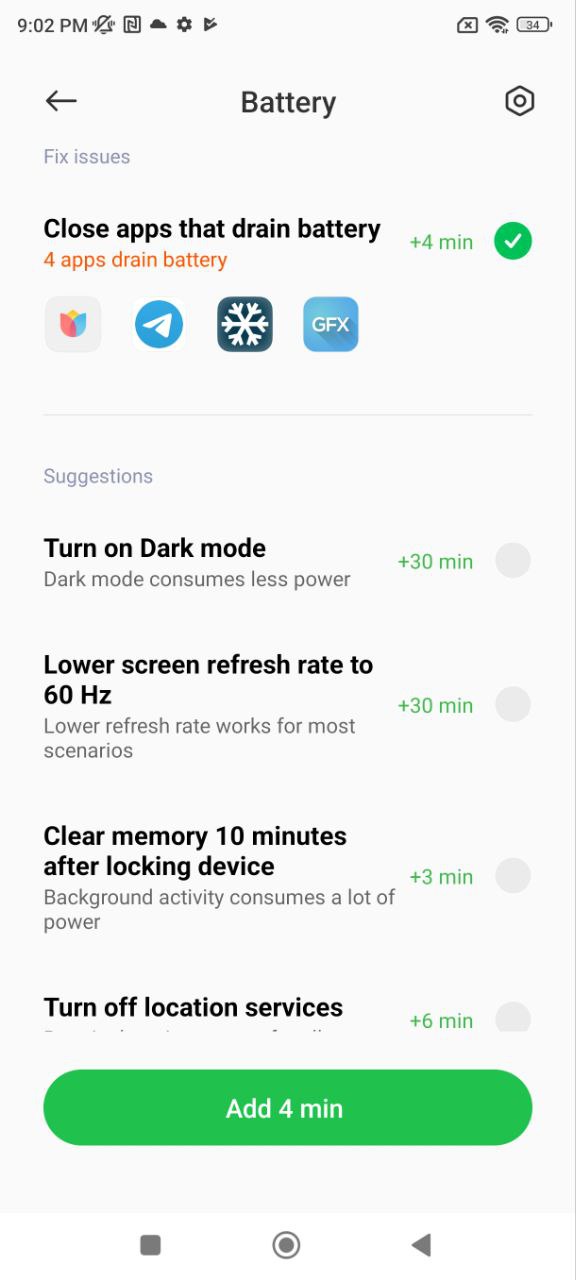
Task: Open the system recent apps button
Action: click(x=151, y=1245)
